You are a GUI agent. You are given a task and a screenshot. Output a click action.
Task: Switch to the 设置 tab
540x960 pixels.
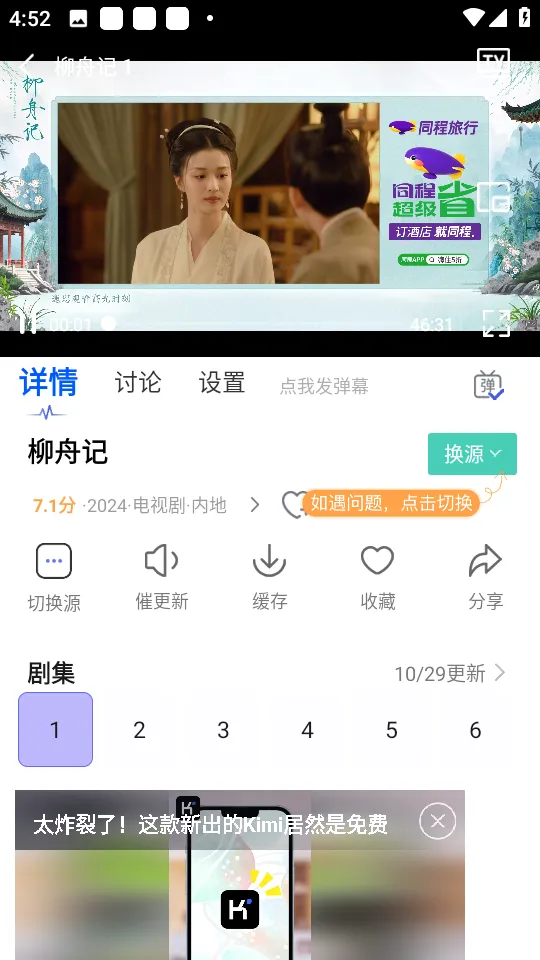tap(222, 383)
